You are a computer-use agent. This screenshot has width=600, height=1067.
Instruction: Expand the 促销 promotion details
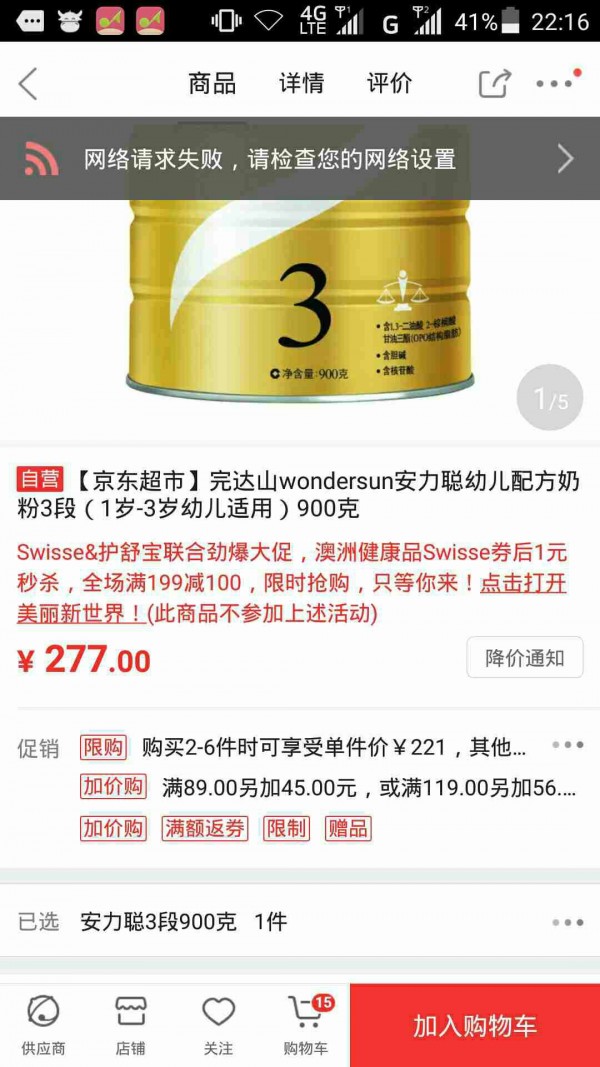click(x=567, y=746)
